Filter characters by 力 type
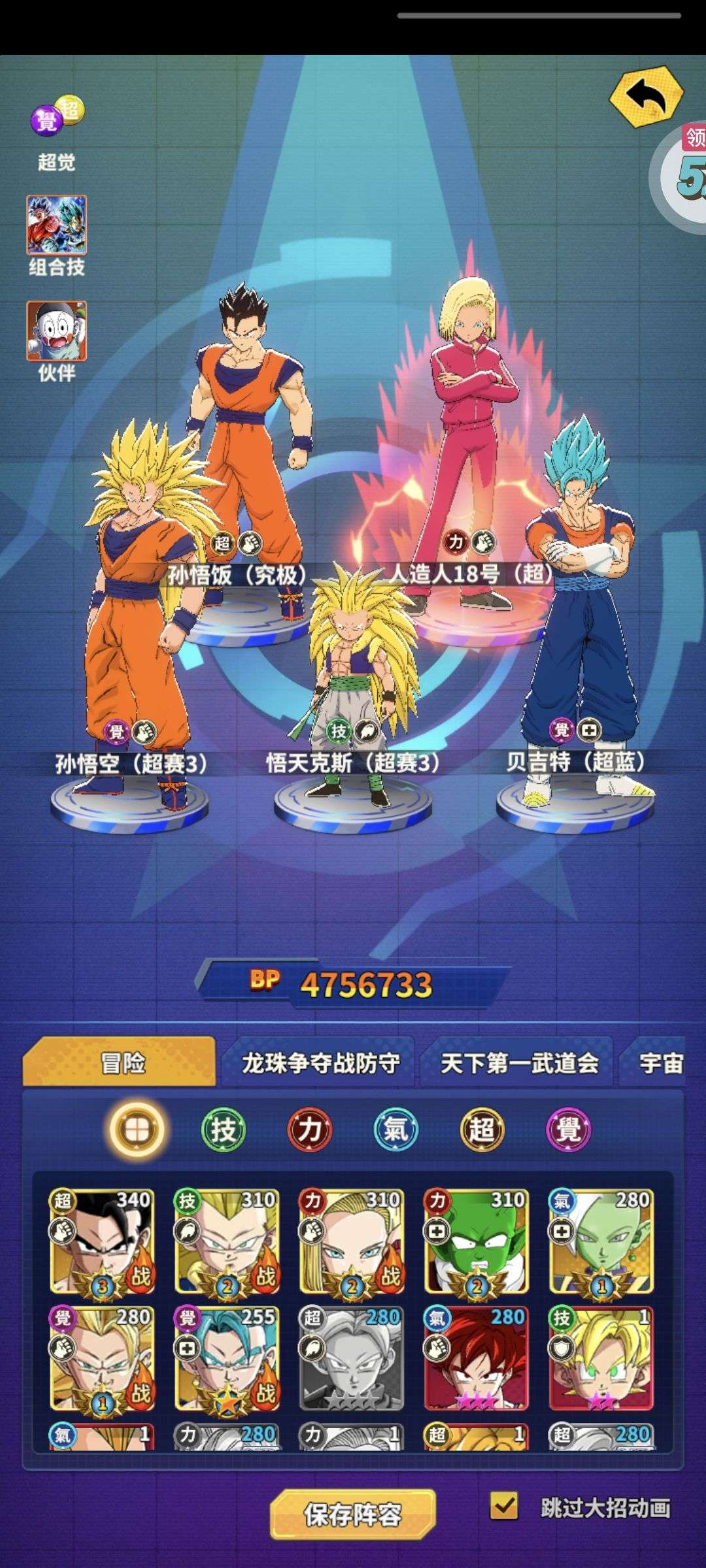The width and height of the screenshot is (706, 1568). click(310, 1130)
